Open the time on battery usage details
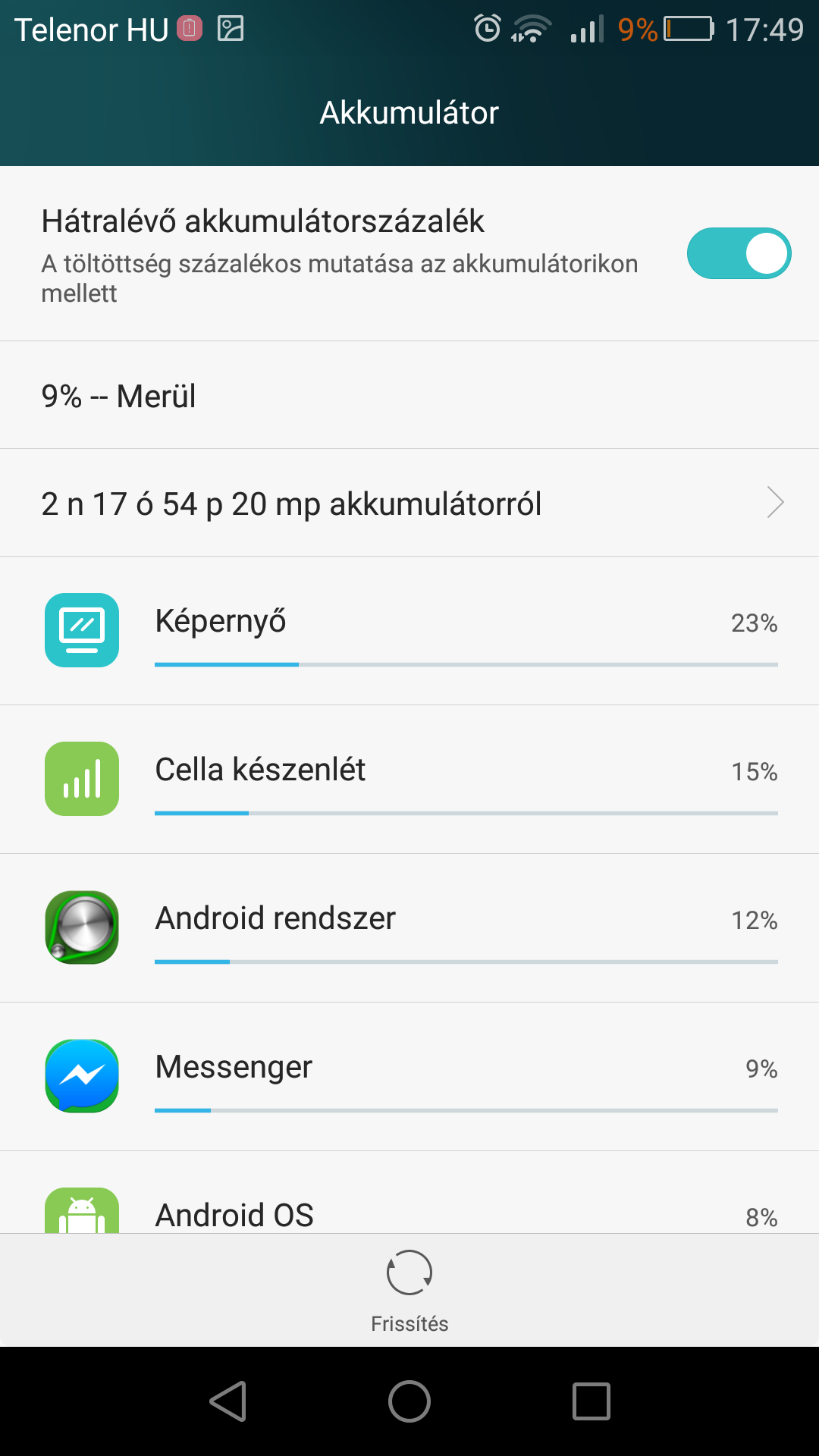 [409, 504]
